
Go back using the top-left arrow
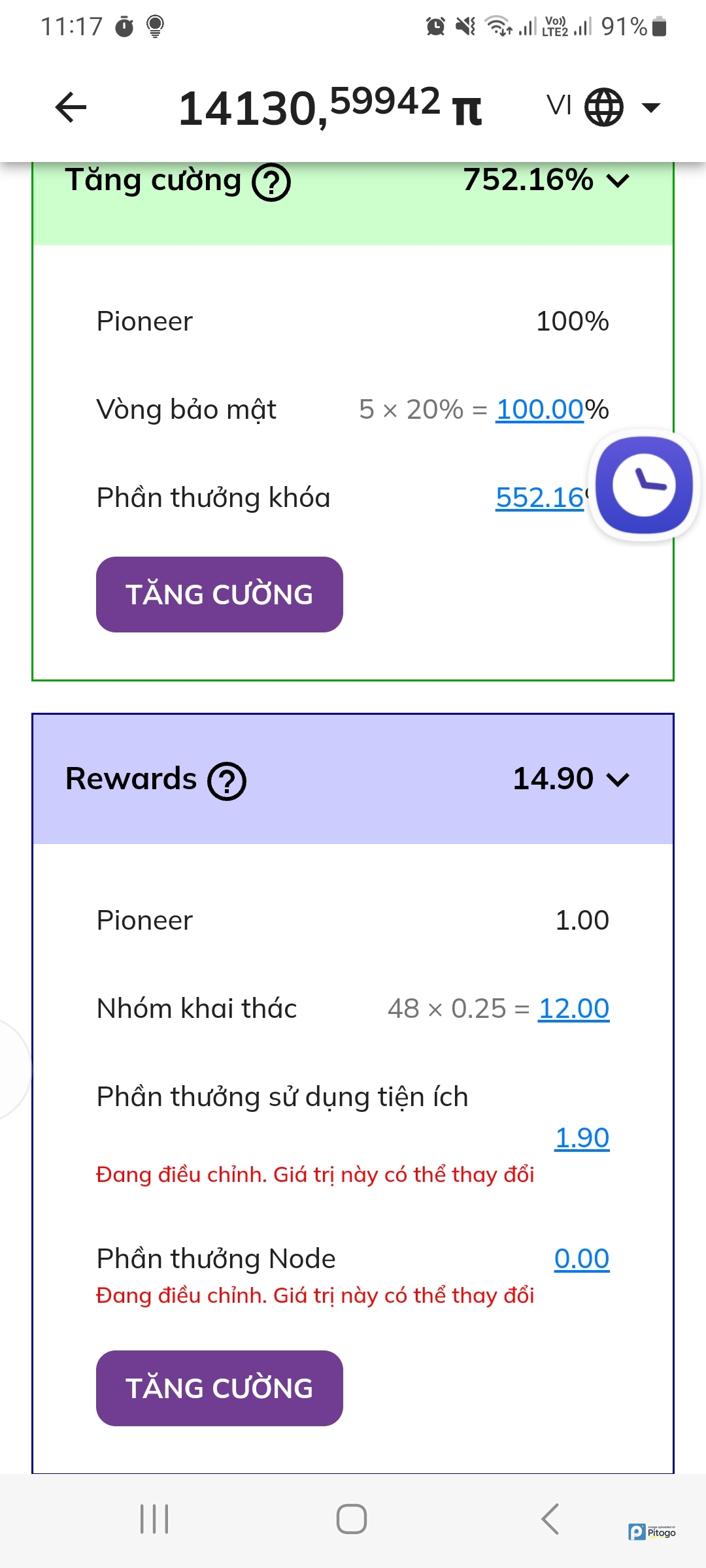pyautogui.click(x=71, y=107)
